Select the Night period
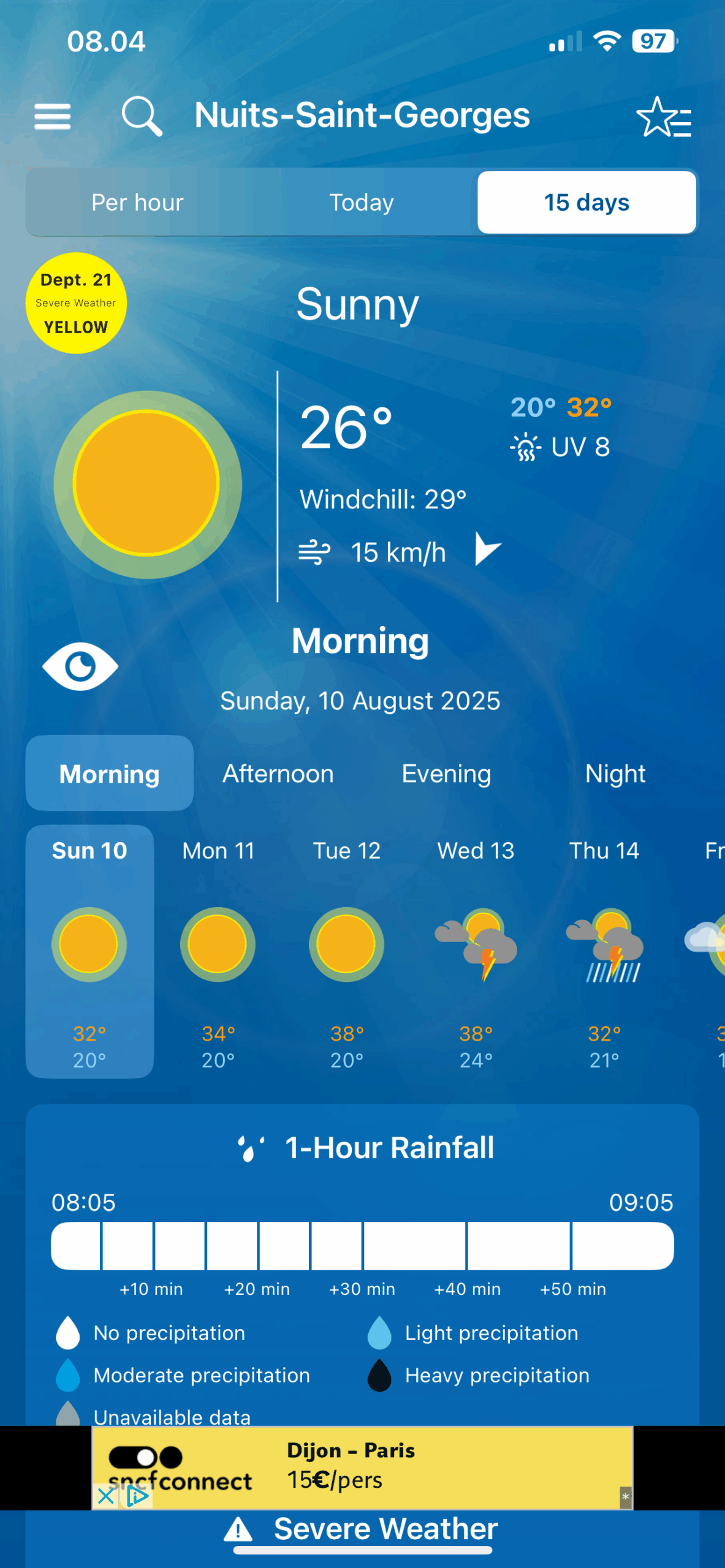This screenshot has width=725, height=1568. pos(615,774)
